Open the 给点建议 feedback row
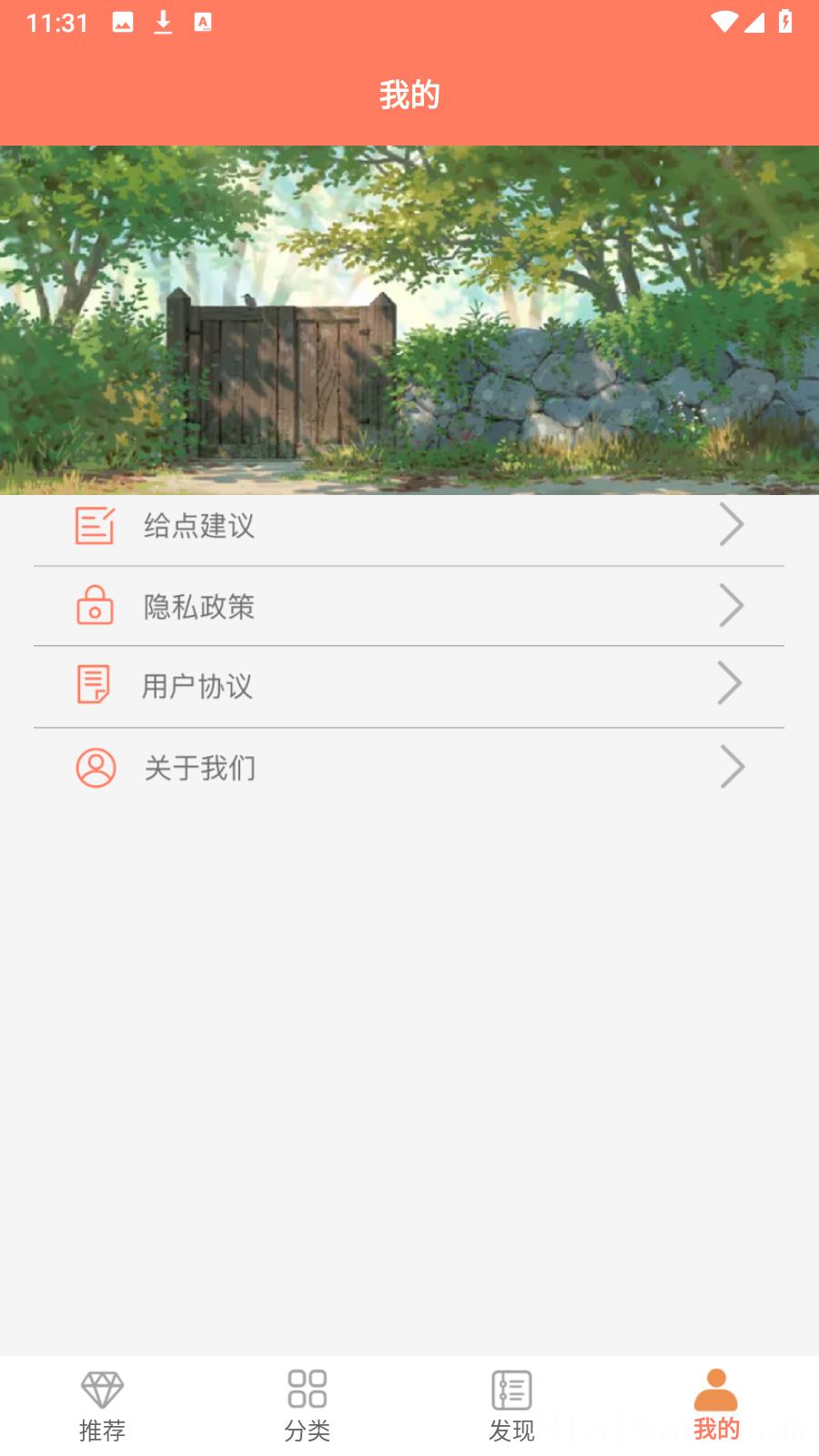Image resolution: width=819 pixels, height=1456 pixels. tap(409, 526)
